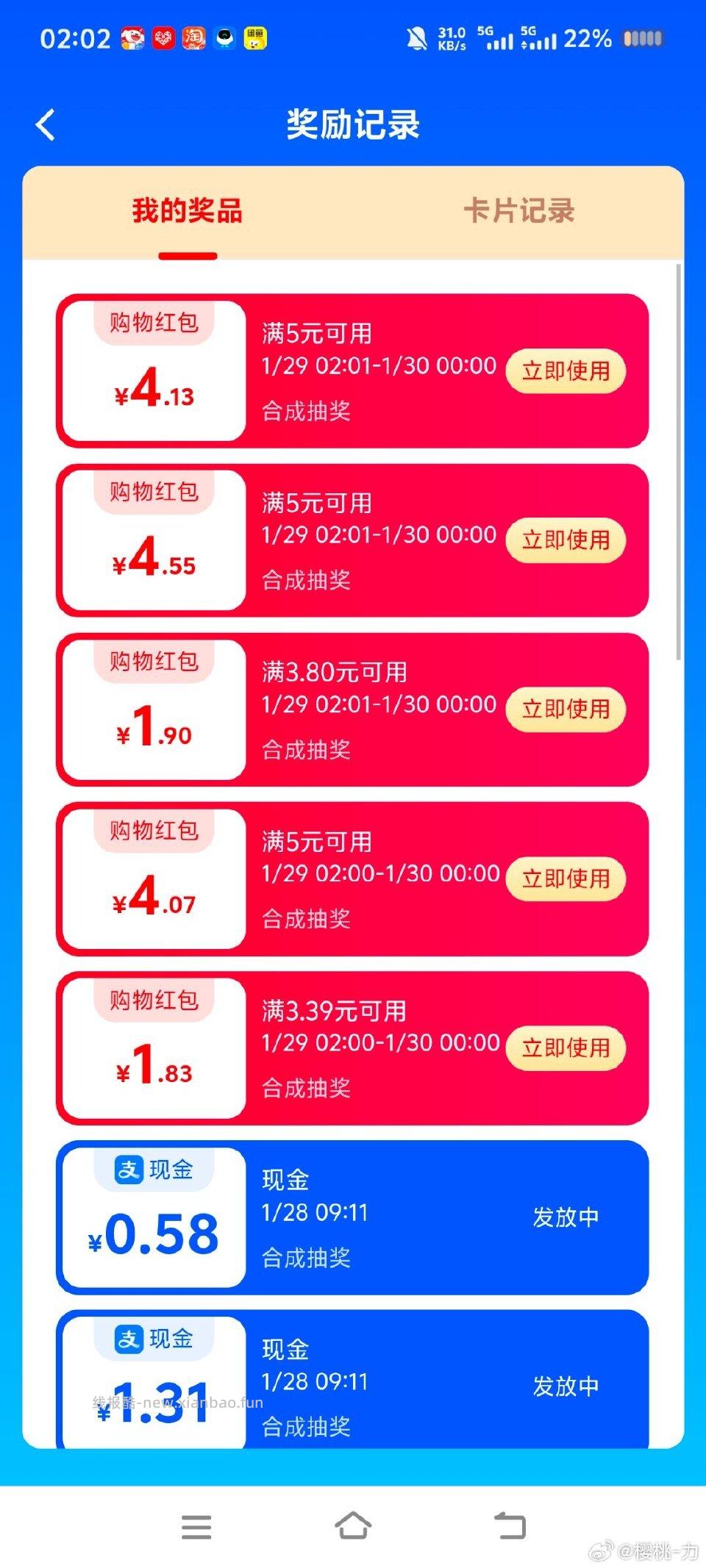Image resolution: width=706 pixels, height=1568 pixels.
Task: Apply the ¥1.83 red packet with 立即使用
Action: [566, 1048]
